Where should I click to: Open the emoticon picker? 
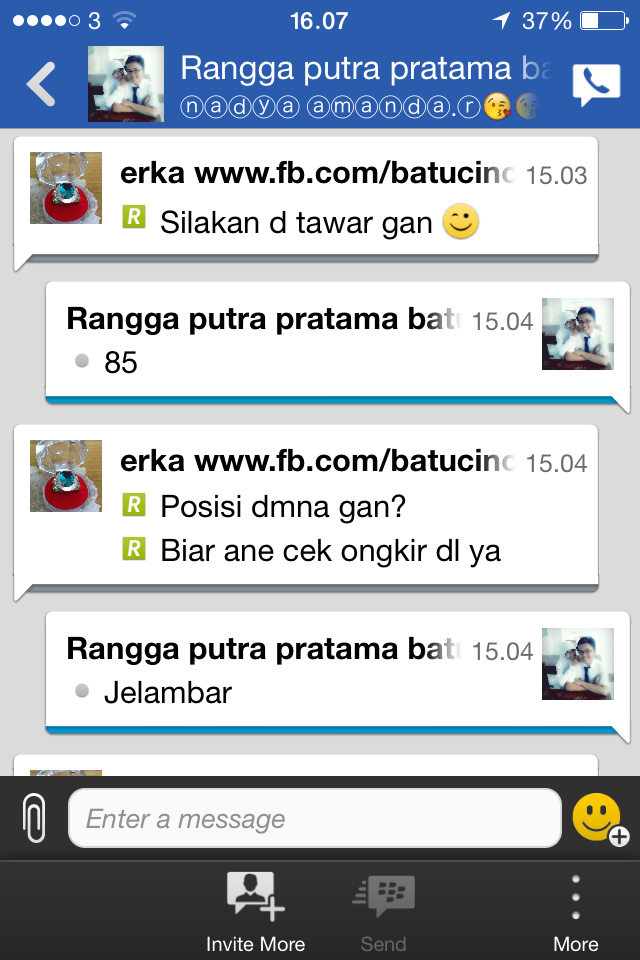tap(598, 819)
